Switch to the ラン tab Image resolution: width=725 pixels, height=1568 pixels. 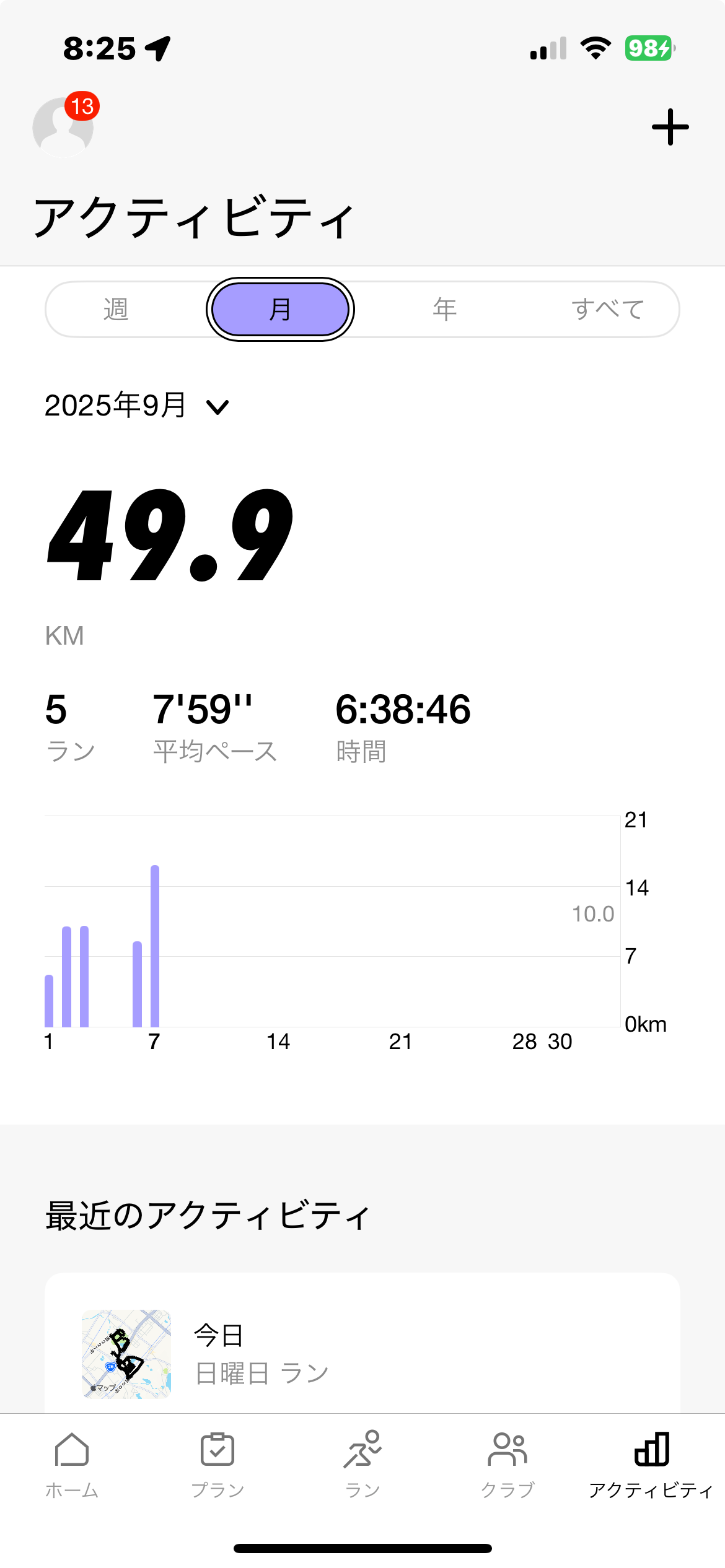pos(362,1465)
